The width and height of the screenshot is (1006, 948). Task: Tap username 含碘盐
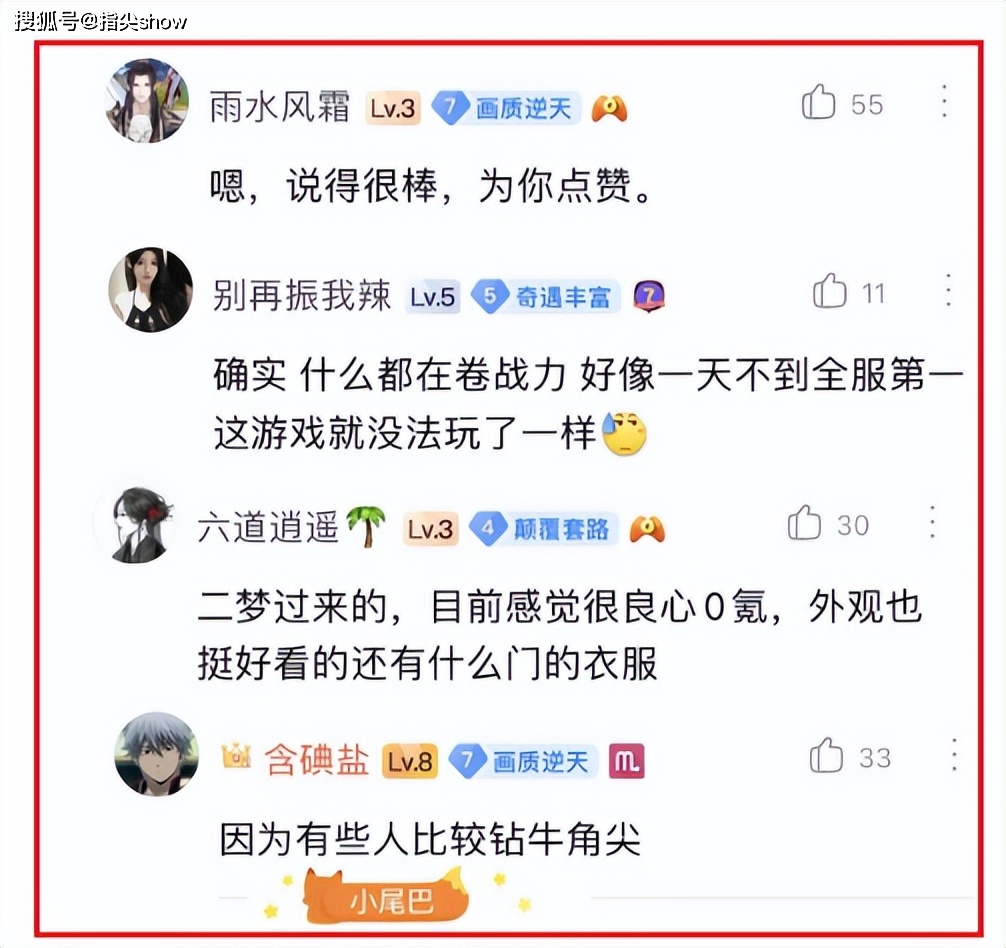318,761
